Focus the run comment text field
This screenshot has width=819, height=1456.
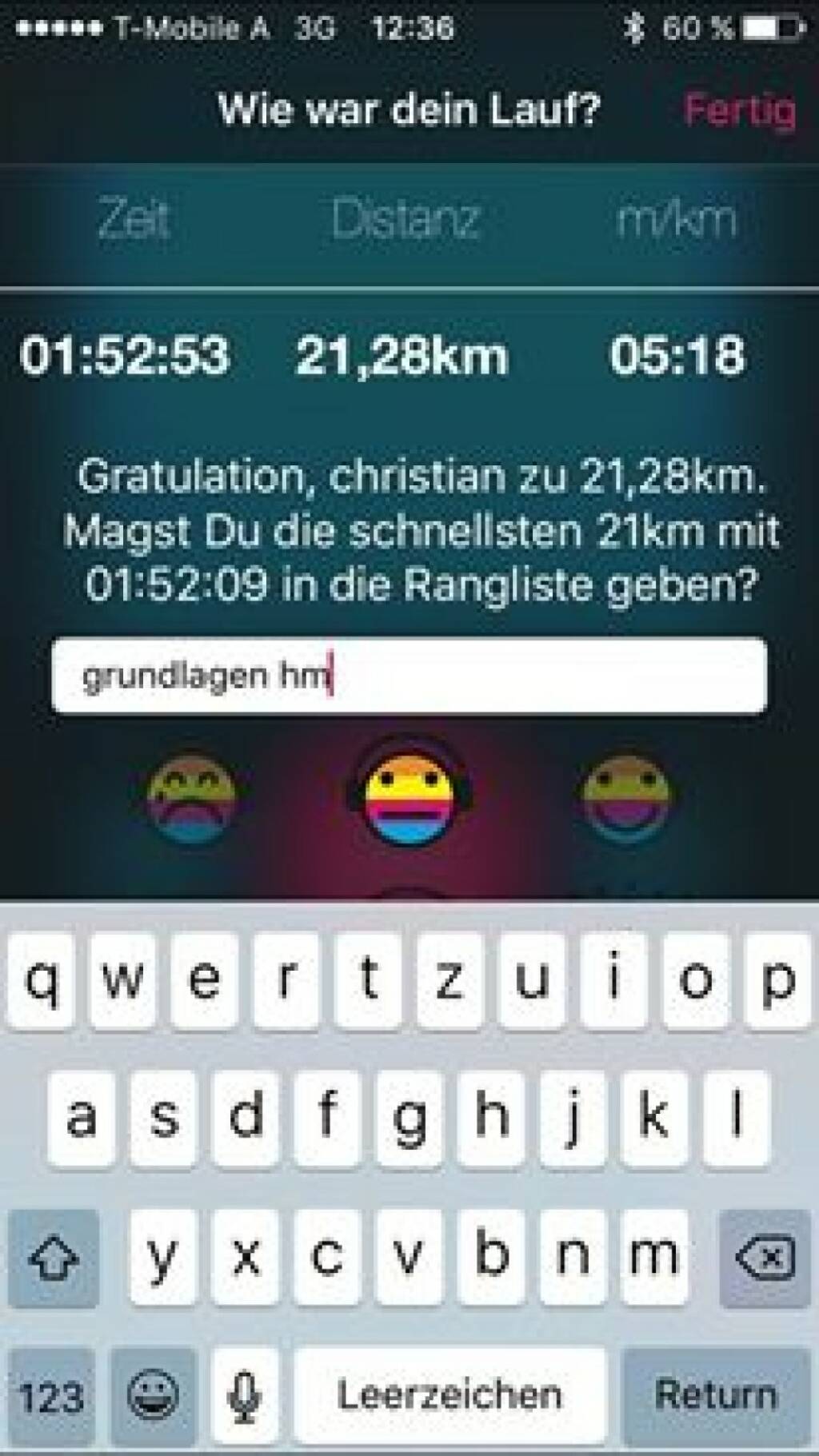coord(409,676)
